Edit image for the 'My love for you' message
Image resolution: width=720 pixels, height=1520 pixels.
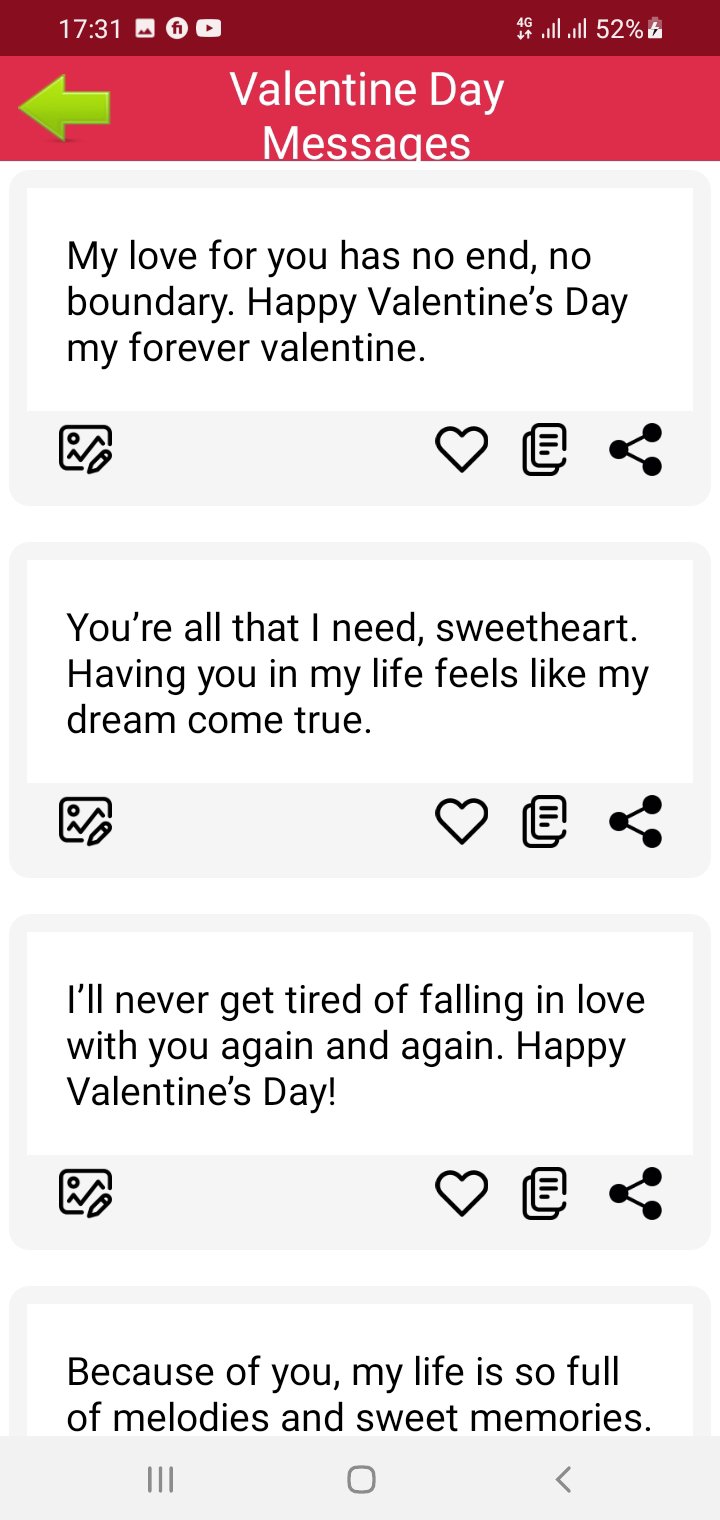(86, 449)
